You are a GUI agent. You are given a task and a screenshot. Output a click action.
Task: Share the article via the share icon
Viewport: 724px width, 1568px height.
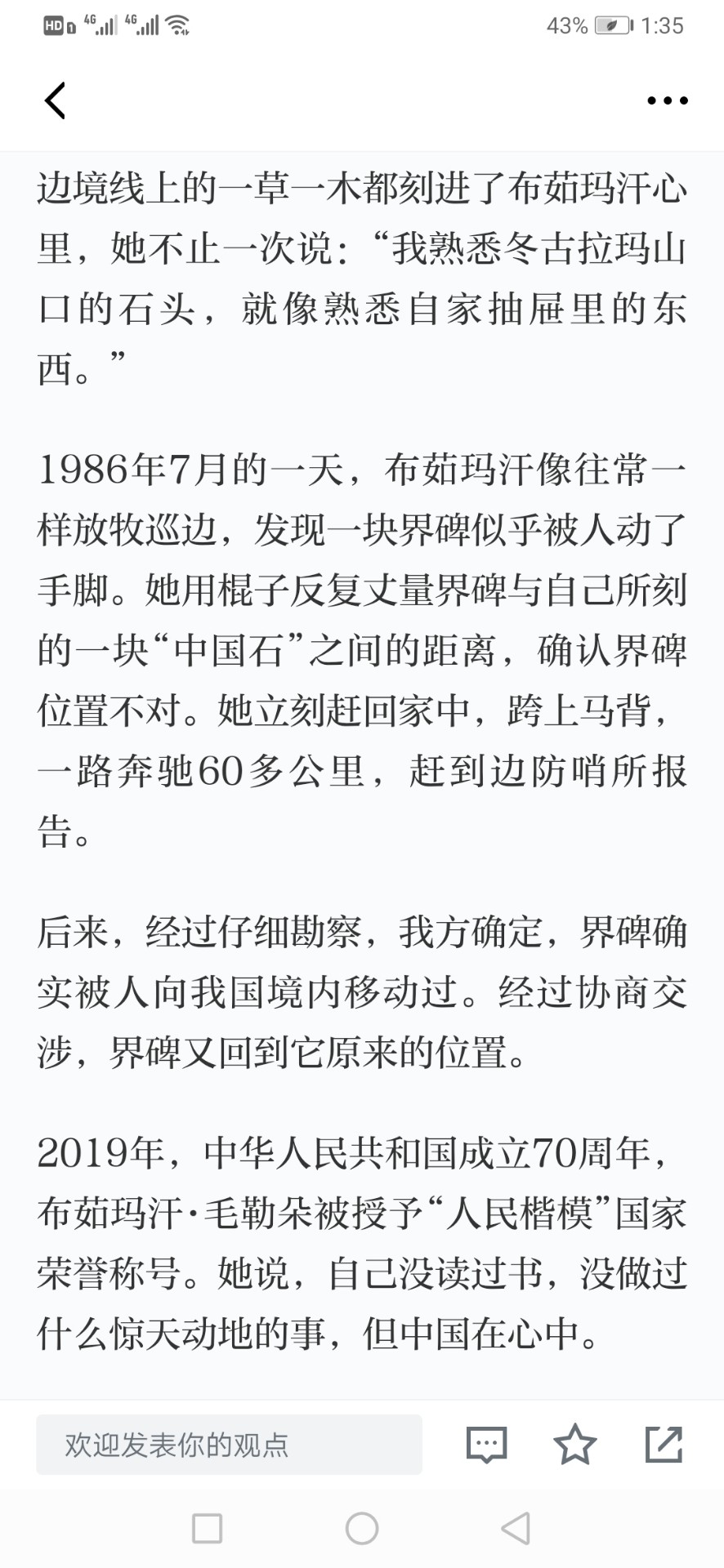(664, 1444)
